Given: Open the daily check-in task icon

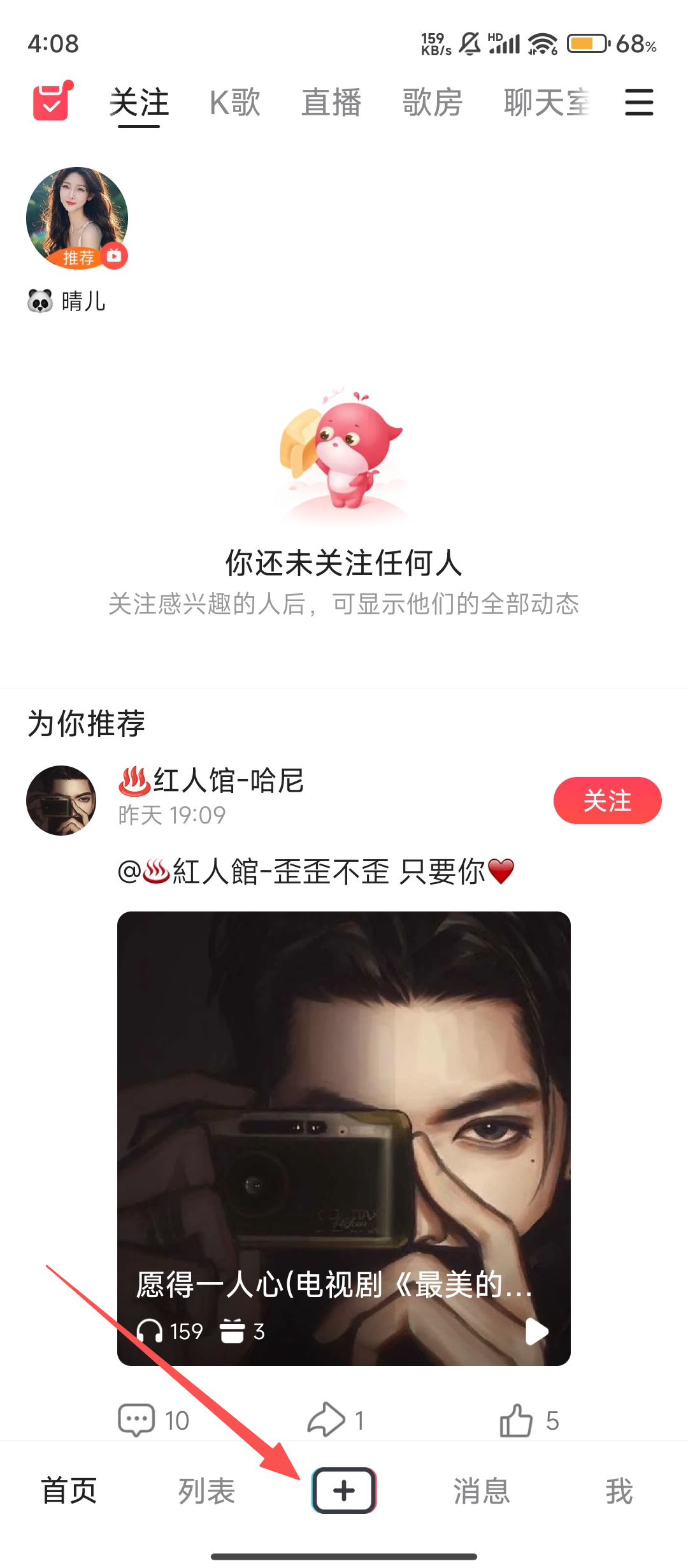Looking at the screenshot, I should coord(52,102).
